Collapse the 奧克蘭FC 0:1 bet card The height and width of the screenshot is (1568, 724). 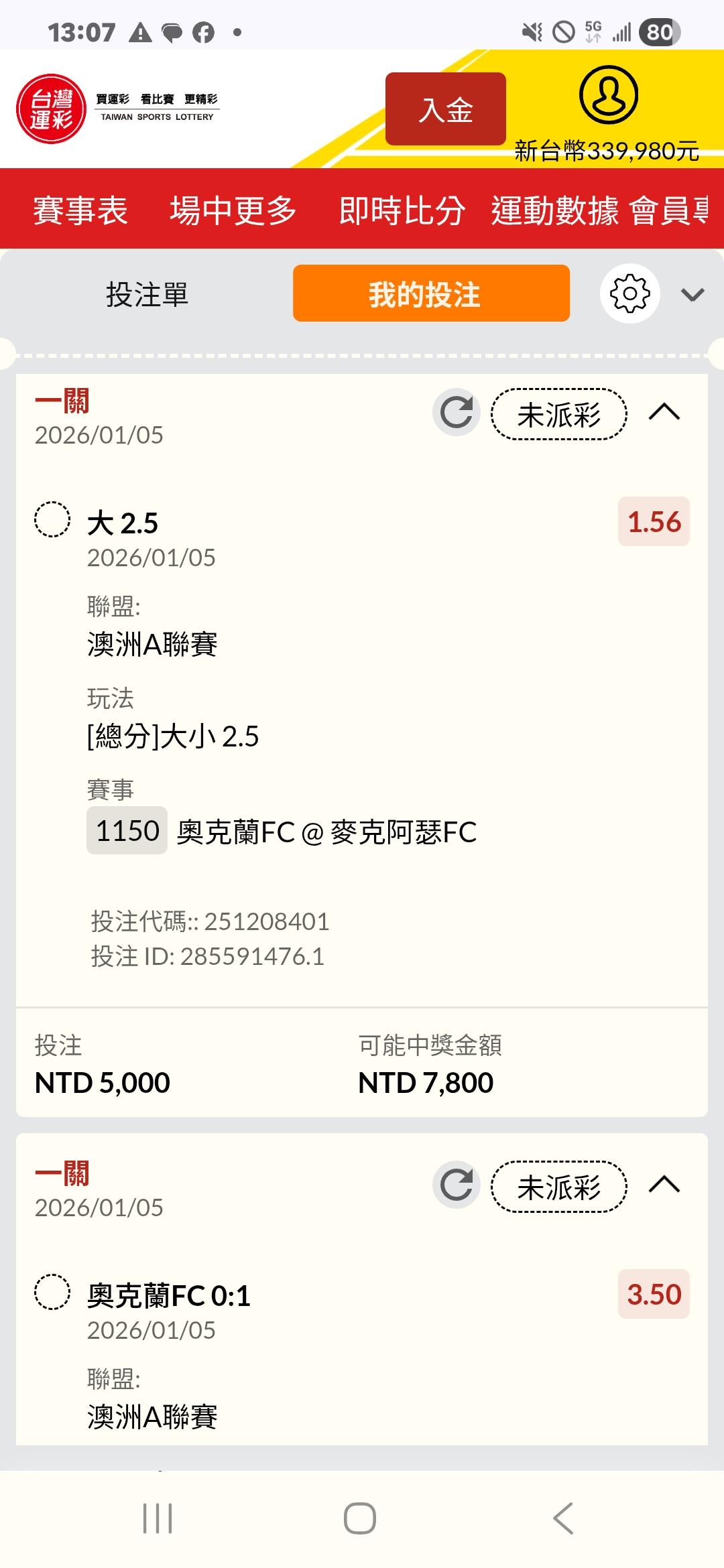664,1184
